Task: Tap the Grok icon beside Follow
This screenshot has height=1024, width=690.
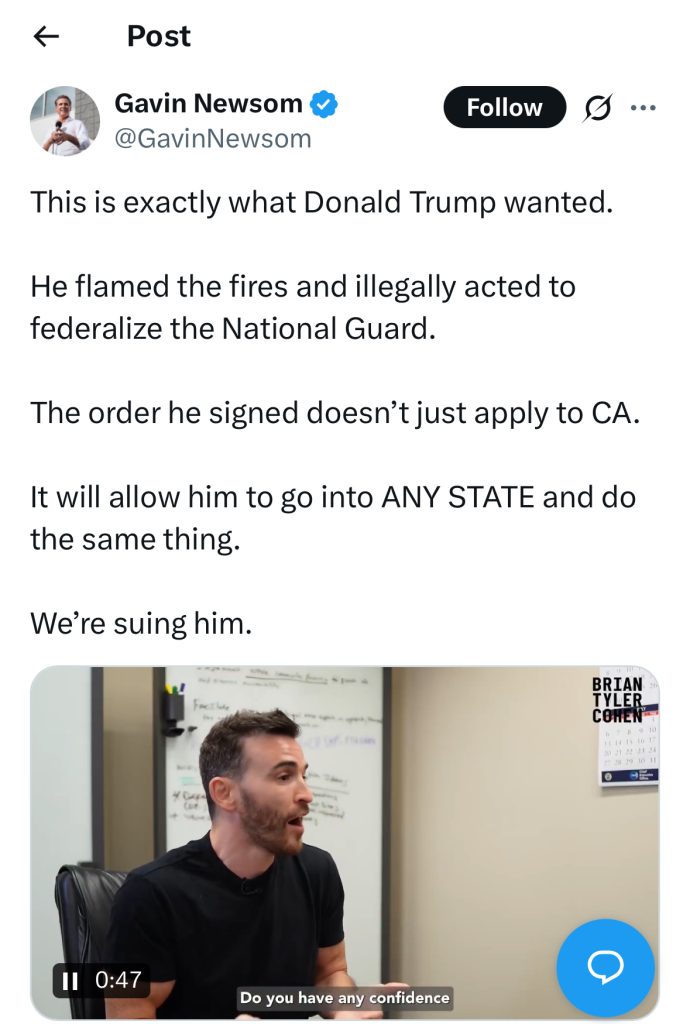Action: click(x=596, y=109)
